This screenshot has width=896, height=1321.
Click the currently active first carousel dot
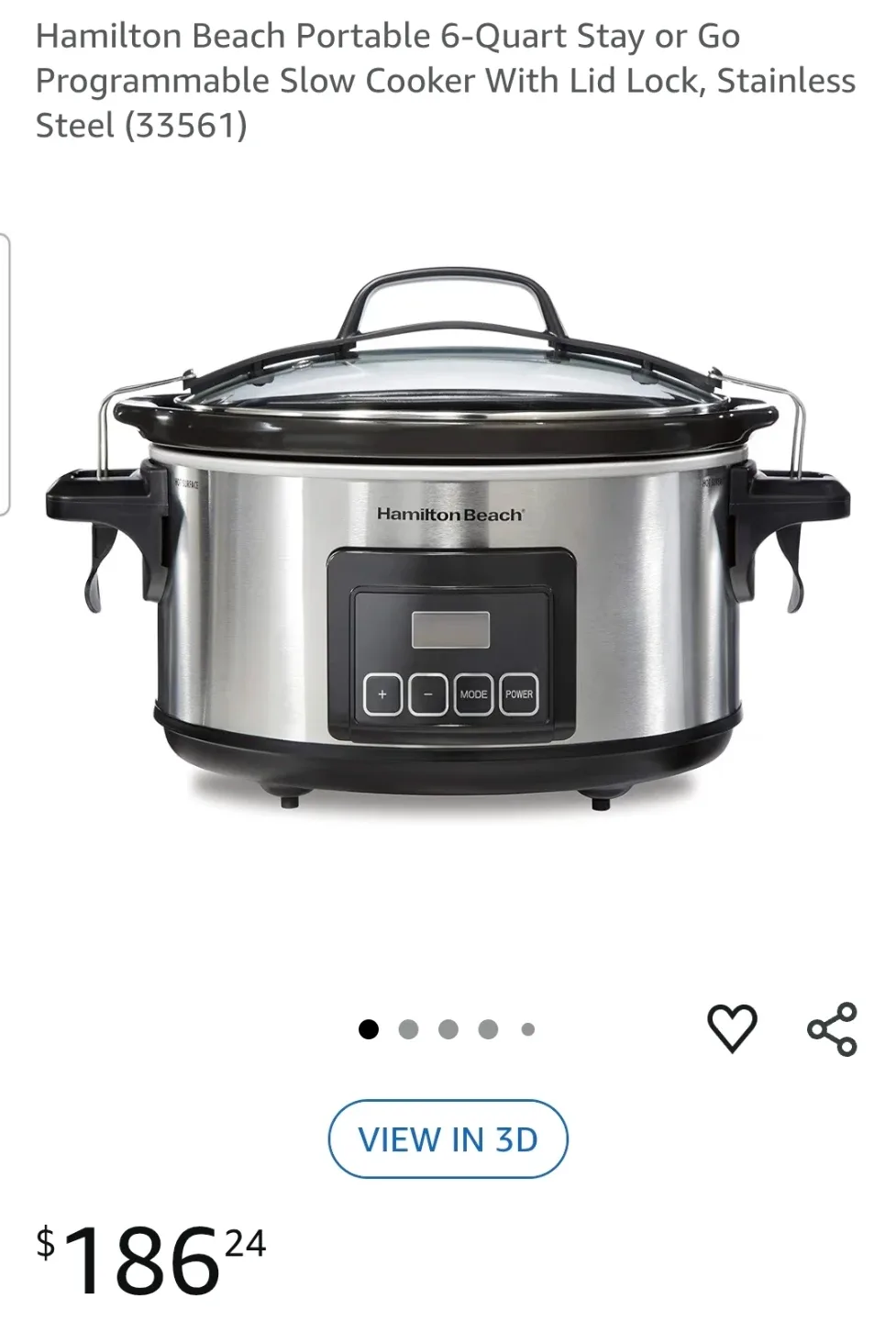pyautogui.click(x=370, y=1028)
